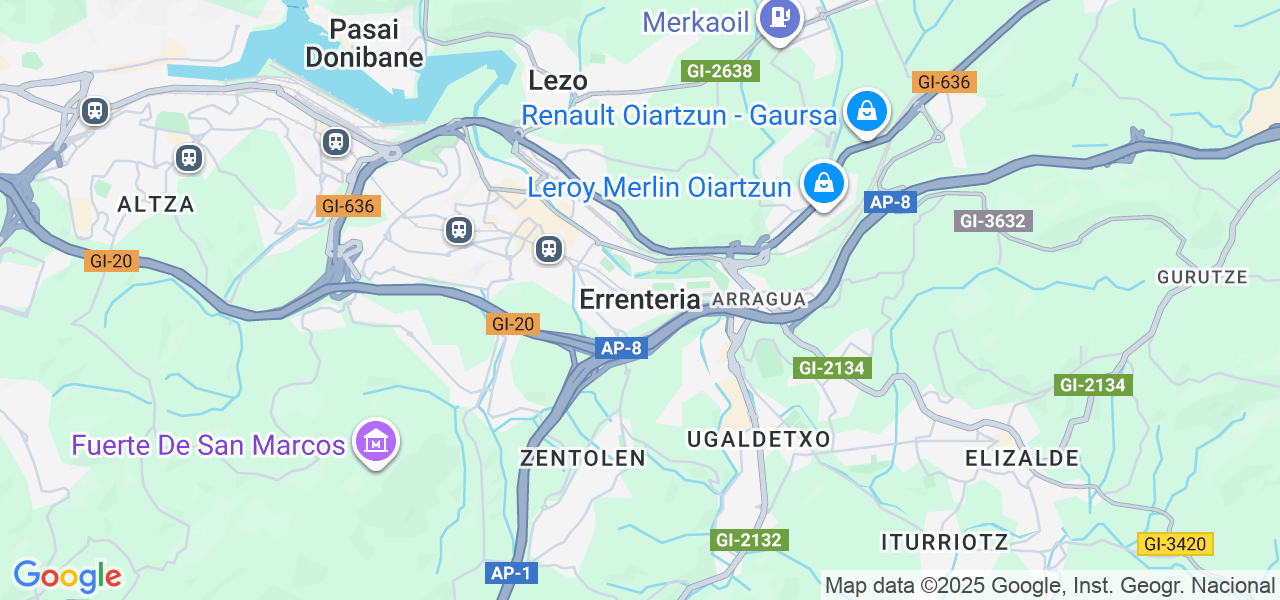Tap the Leroy Merlin Oiartzun shopping pin
Image resolution: width=1280 pixels, height=600 pixels.
coord(822,183)
